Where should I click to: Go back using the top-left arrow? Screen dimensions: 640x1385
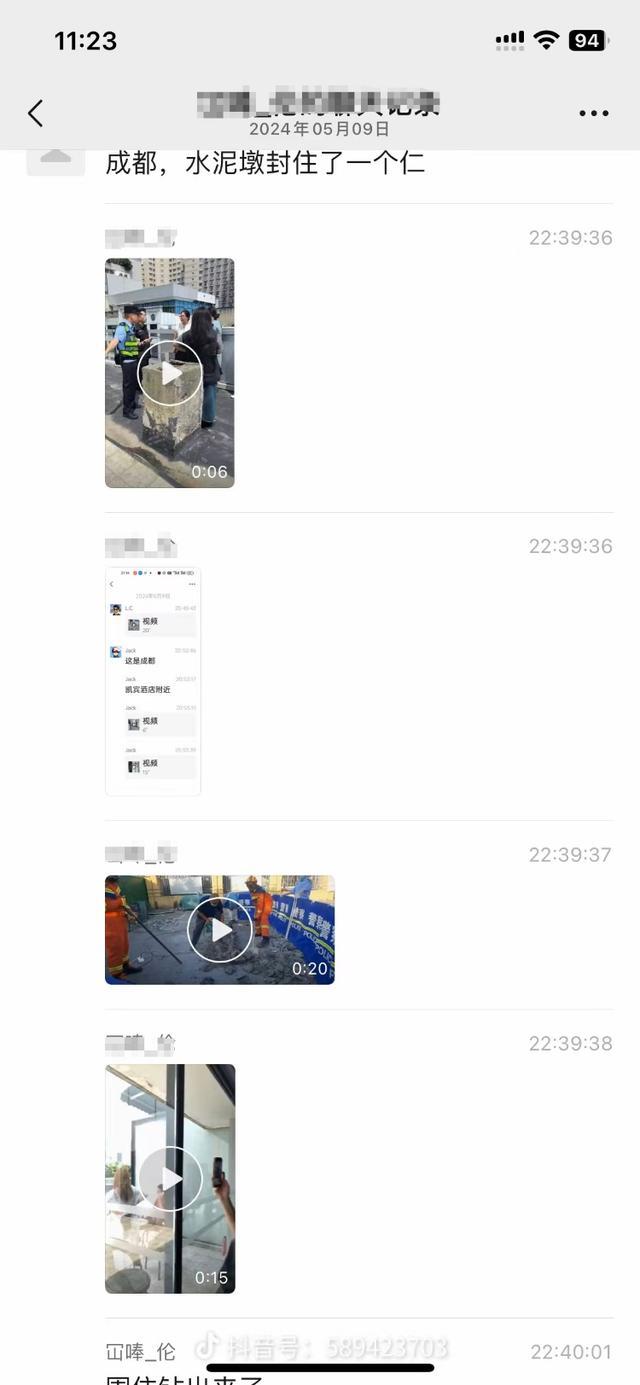pyautogui.click(x=36, y=113)
